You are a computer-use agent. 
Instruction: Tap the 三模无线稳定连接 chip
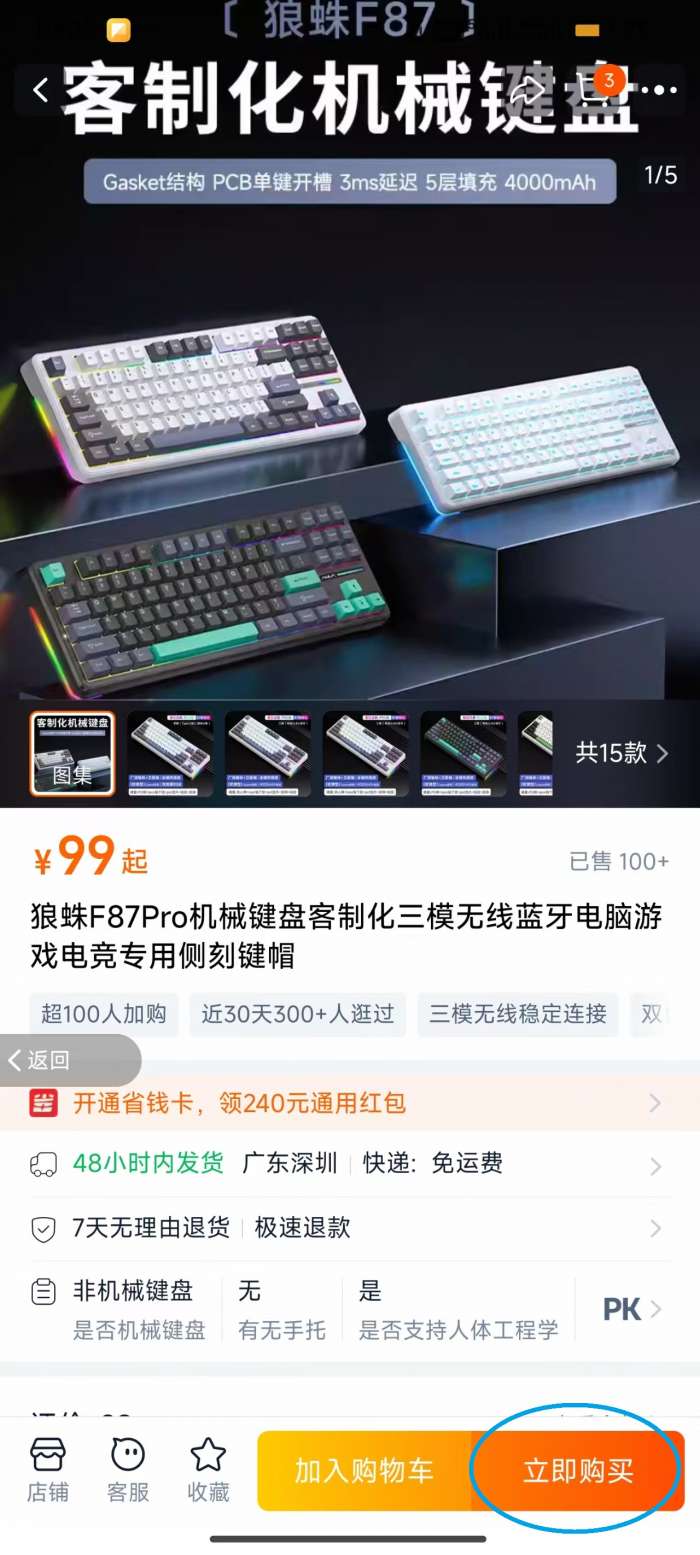tap(518, 1014)
